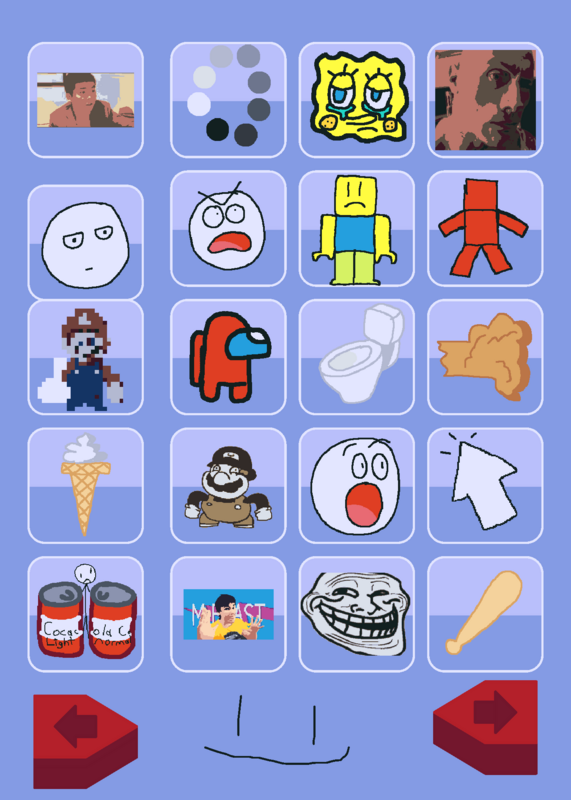Select the crying SpongeBob tile
Screen dimensions: 571x800
pos(357,100)
